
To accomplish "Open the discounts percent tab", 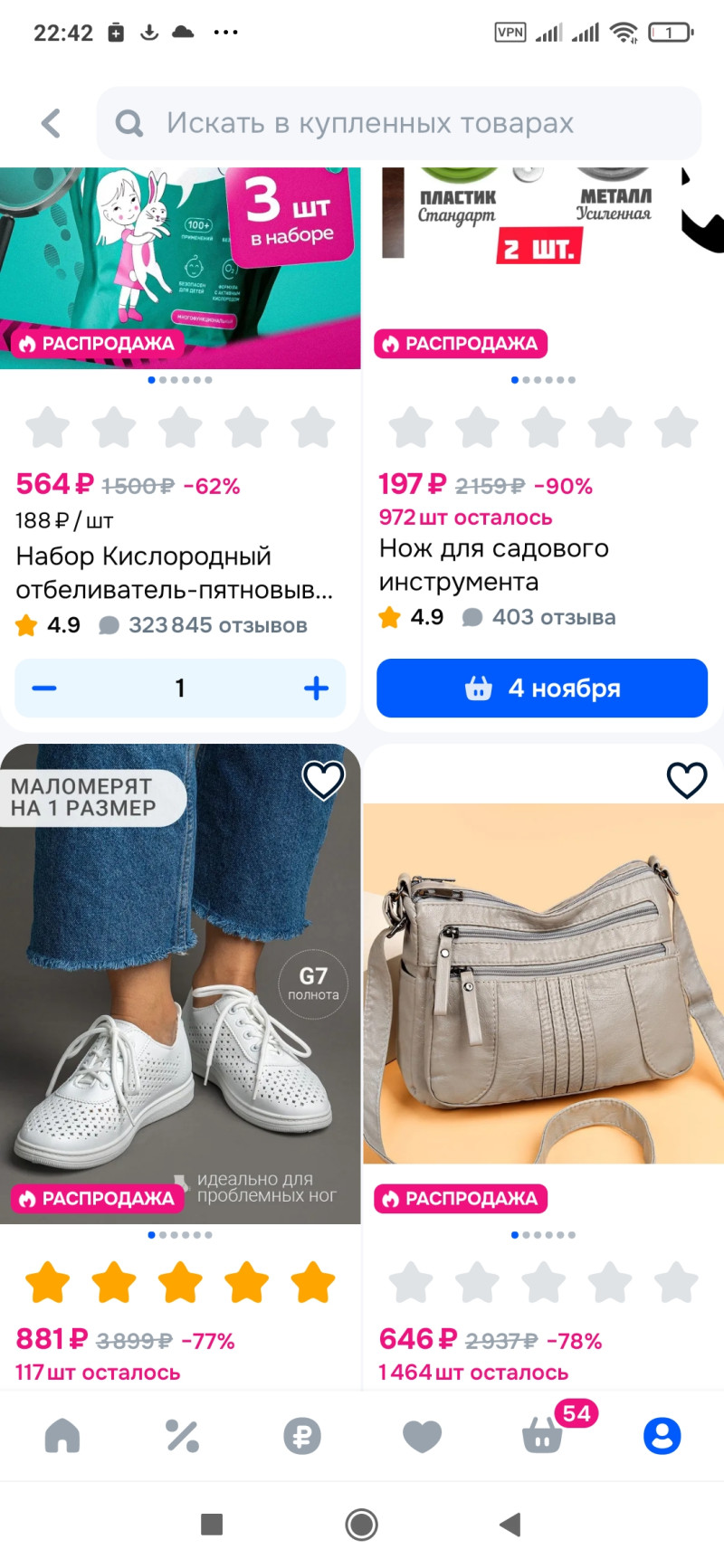I will (182, 1436).
